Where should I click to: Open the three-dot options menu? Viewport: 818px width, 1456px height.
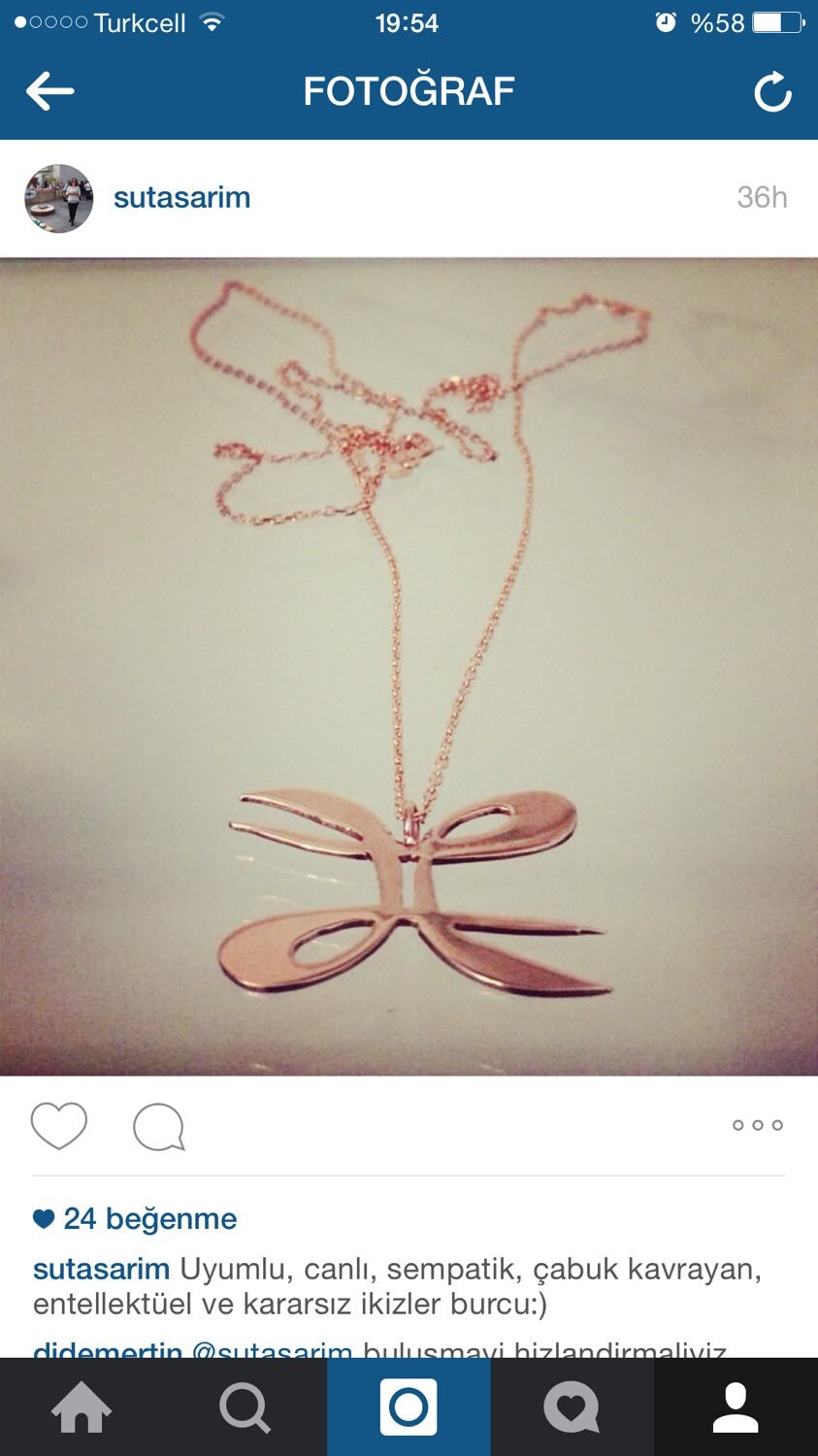(758, 1126)
